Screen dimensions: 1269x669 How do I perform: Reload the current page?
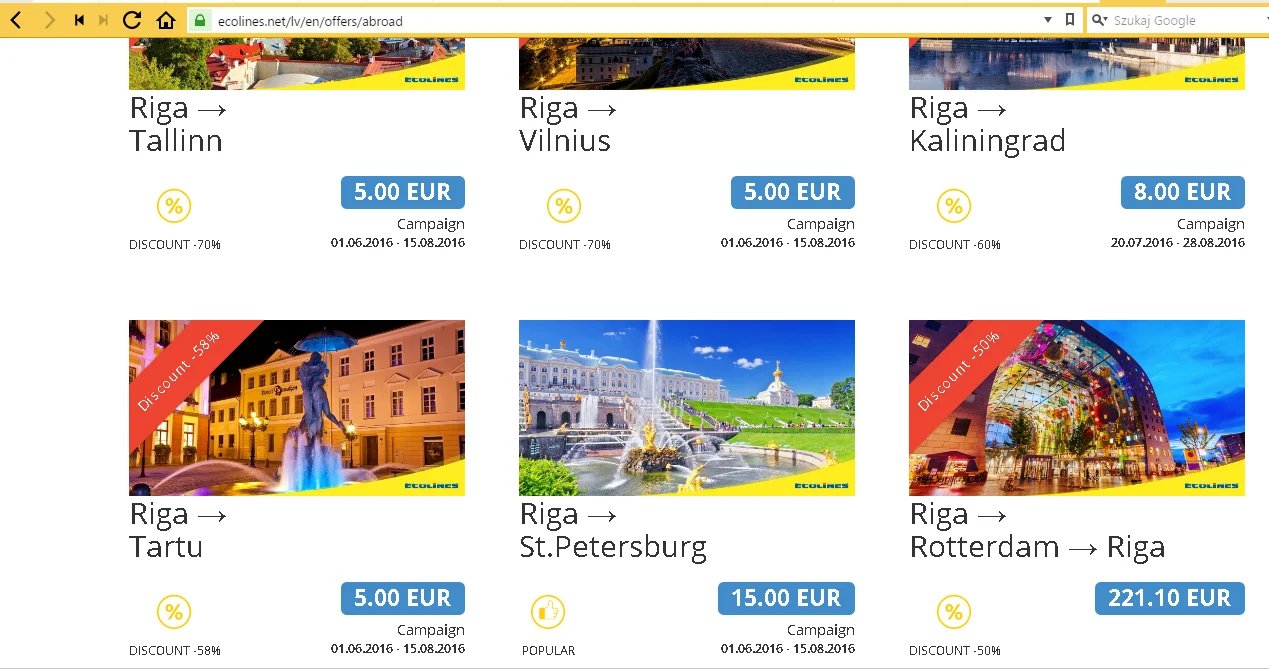[132, 20]
